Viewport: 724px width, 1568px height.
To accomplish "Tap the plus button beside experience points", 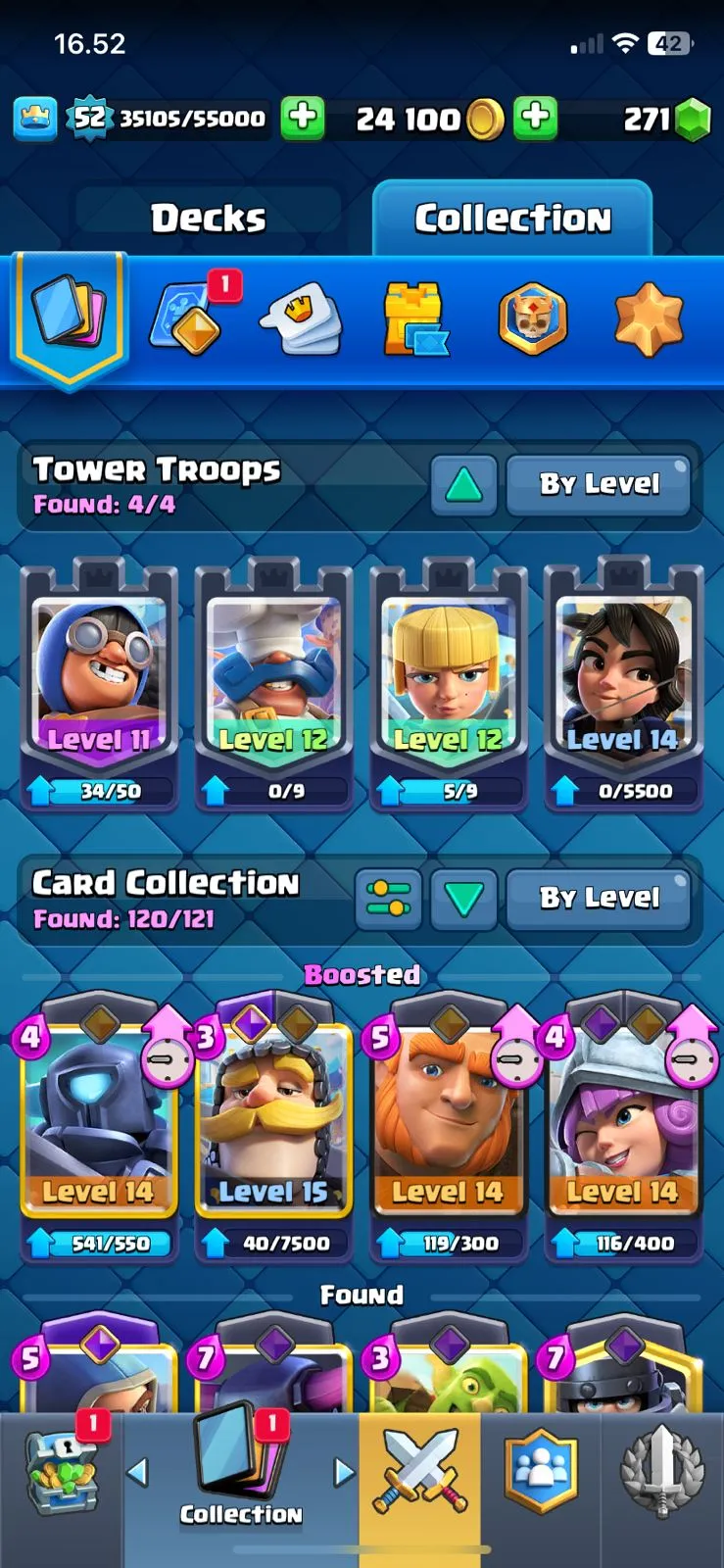I will click(303, 118).
